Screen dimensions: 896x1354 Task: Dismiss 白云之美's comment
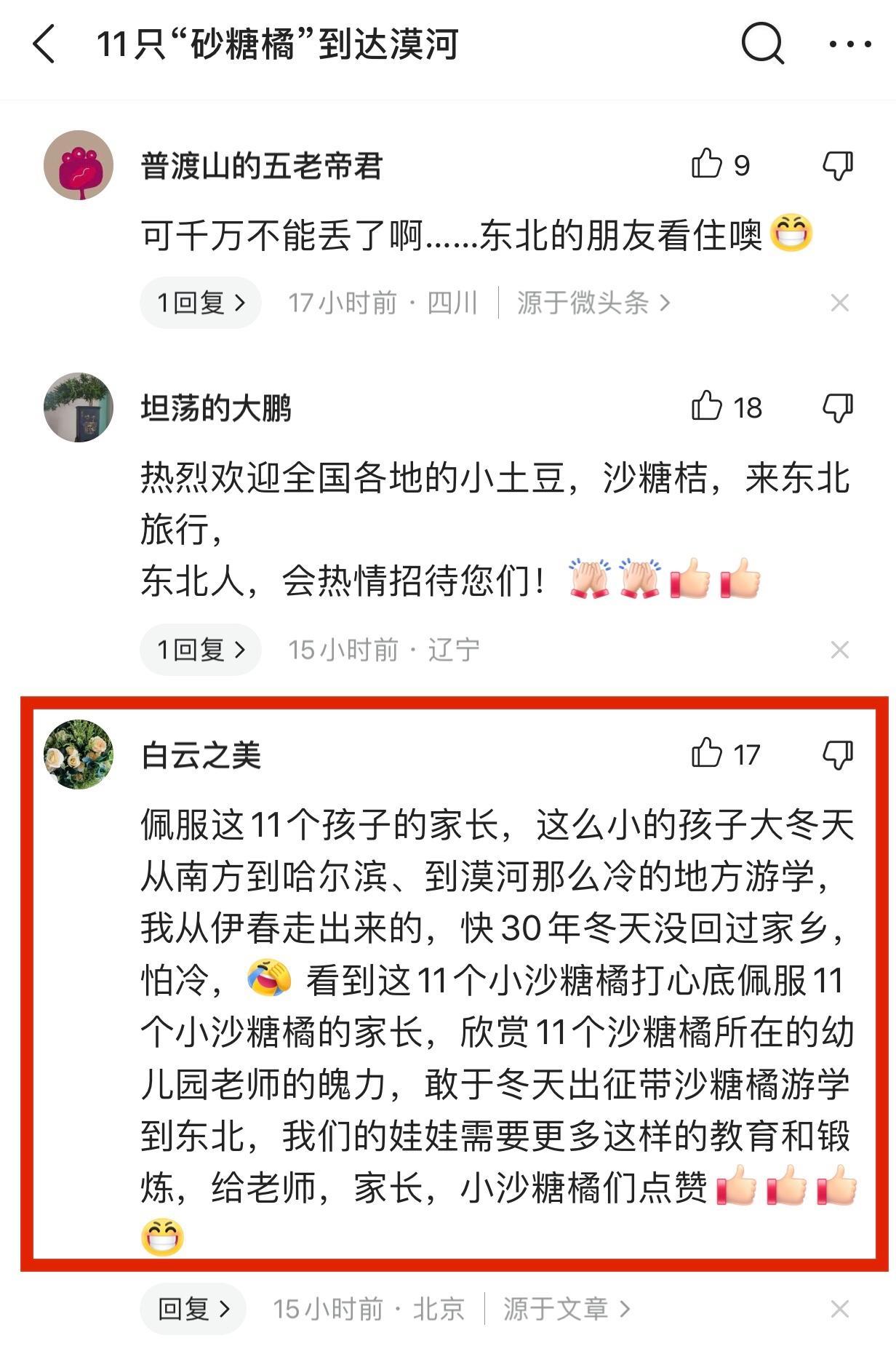click(839, 1309)
